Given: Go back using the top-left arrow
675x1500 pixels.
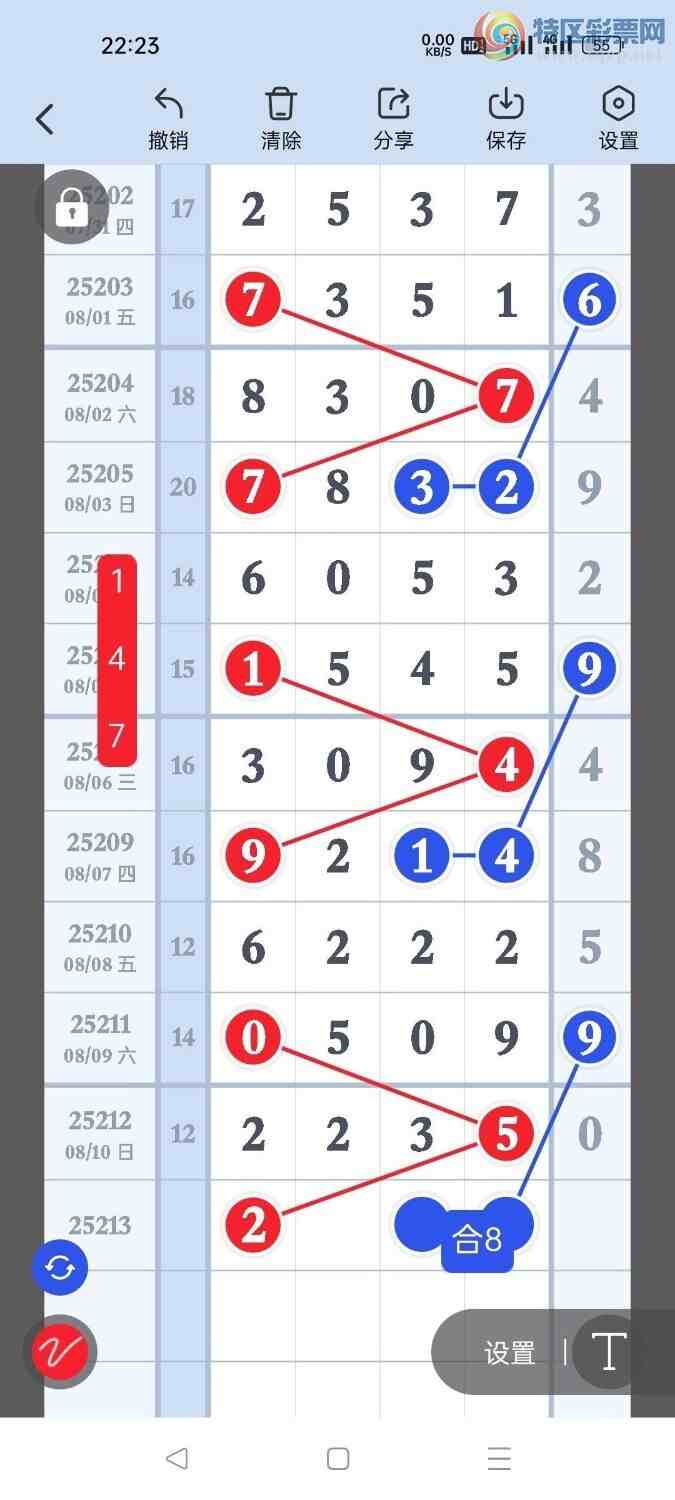Looking at the screenshot, I should point(44,120).
